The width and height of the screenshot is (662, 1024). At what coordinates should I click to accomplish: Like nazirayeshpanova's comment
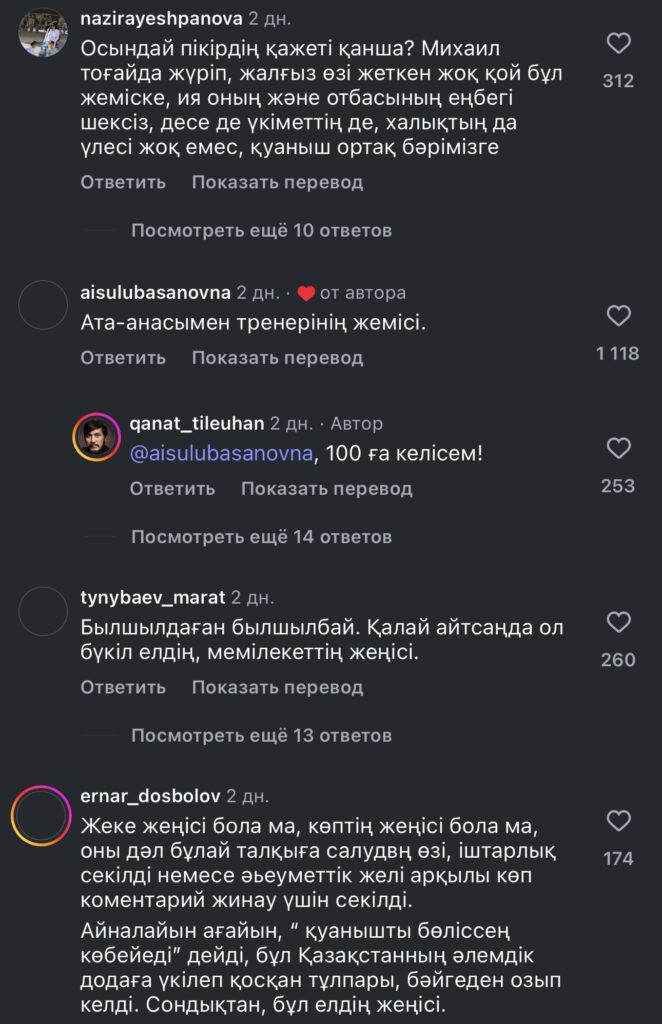619,43
